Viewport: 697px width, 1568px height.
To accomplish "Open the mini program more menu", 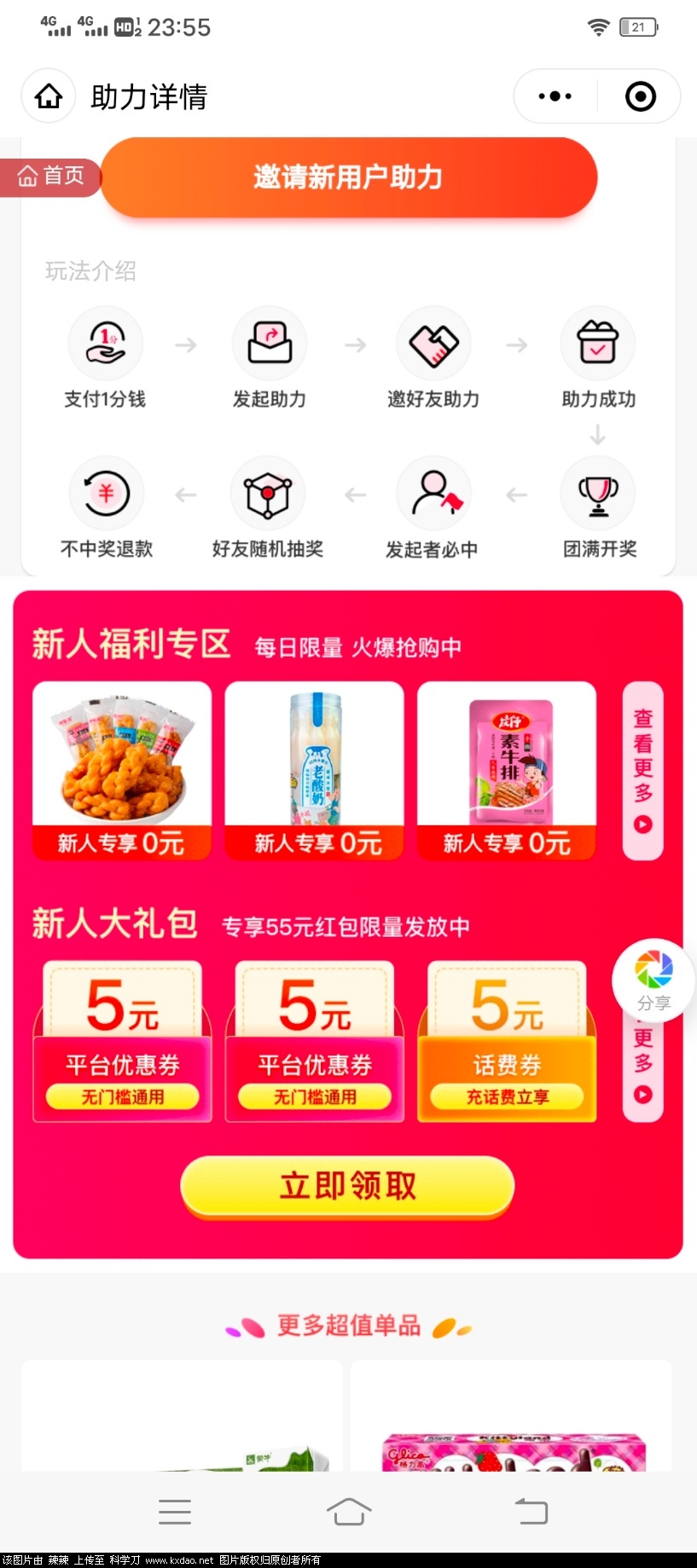I will (555, 96).
